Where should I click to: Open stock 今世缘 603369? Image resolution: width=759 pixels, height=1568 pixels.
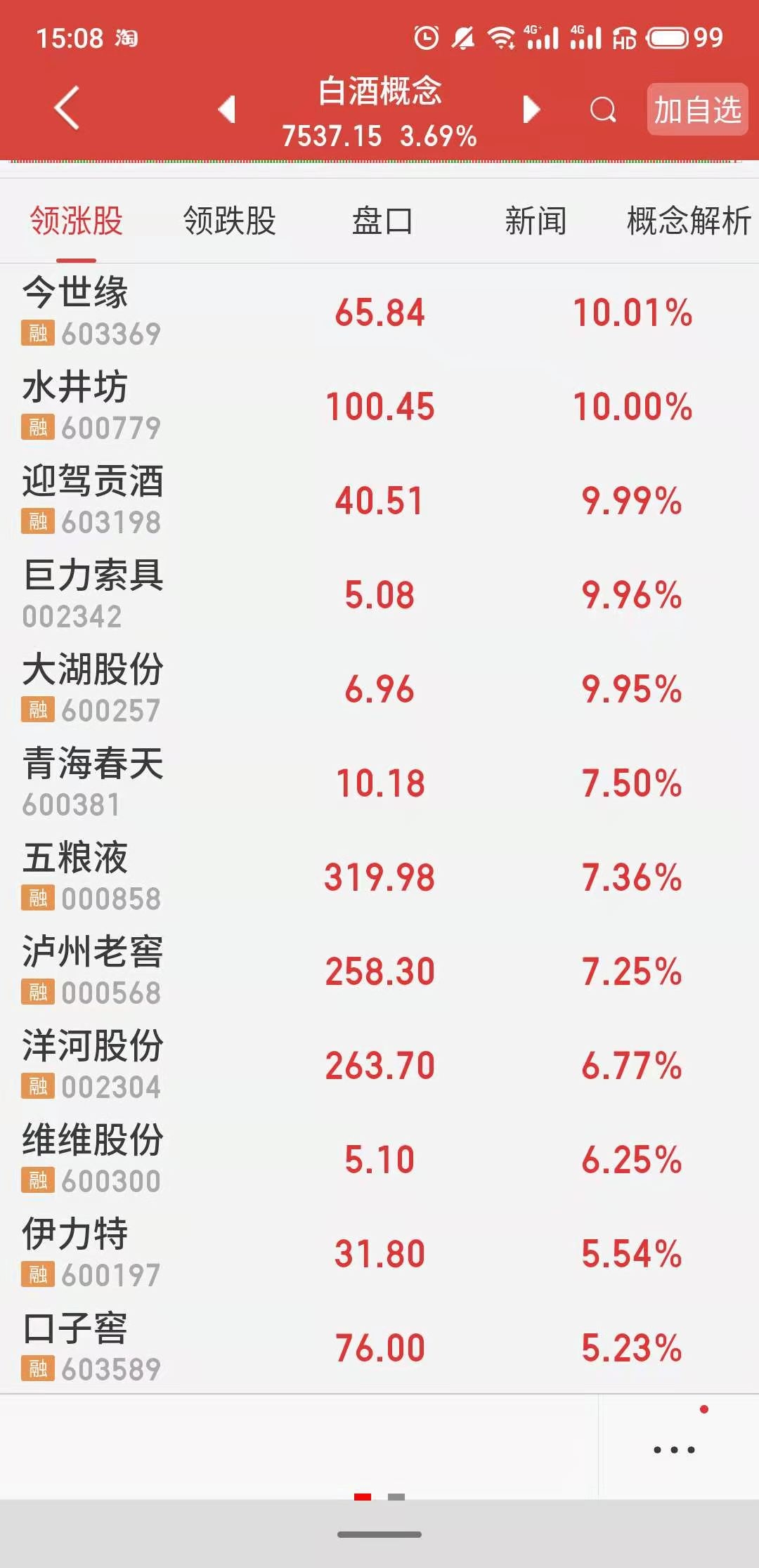click(x=379, y=311)
